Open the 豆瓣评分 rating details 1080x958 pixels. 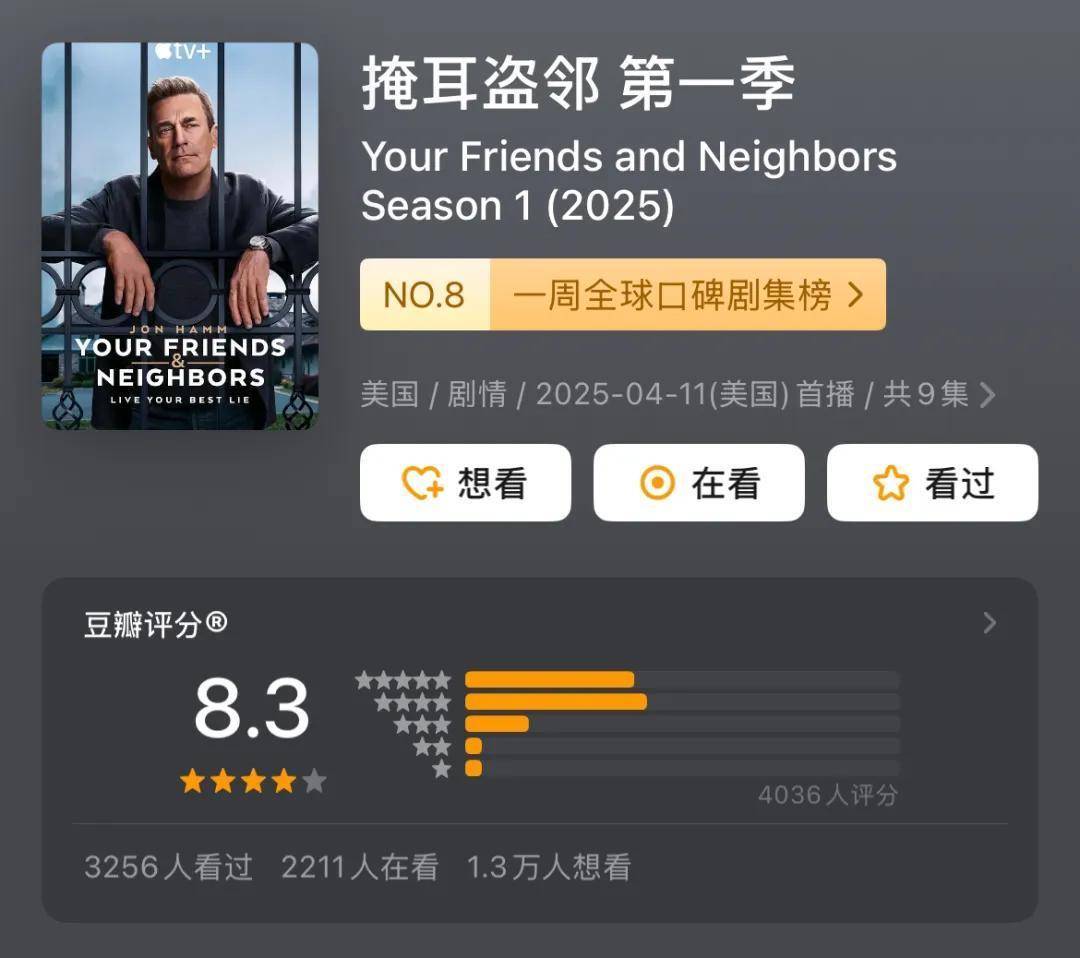click(989, 623)
